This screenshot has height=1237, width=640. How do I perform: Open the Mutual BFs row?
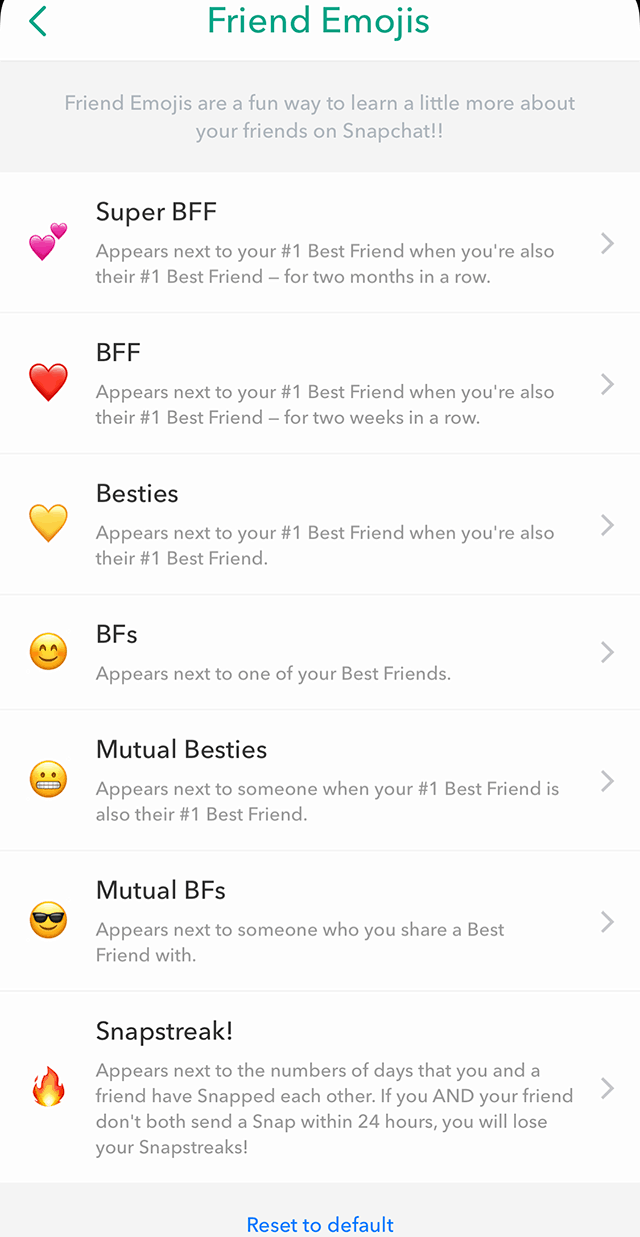pyautogui.click(x=320, y=922)
